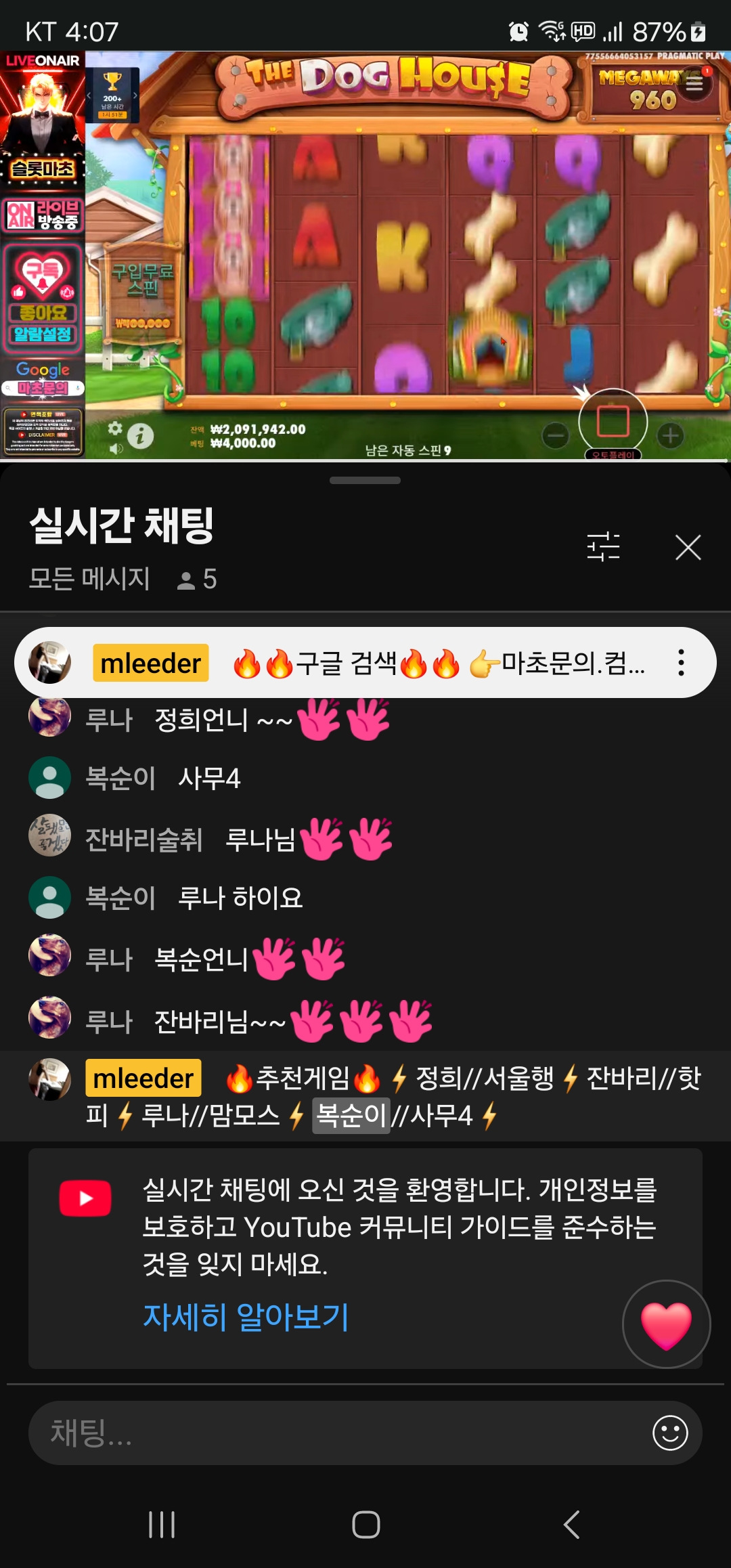This screenshot has width=731, height=1568.
Task: Send a heart reaction
Action: point(666,1324)
